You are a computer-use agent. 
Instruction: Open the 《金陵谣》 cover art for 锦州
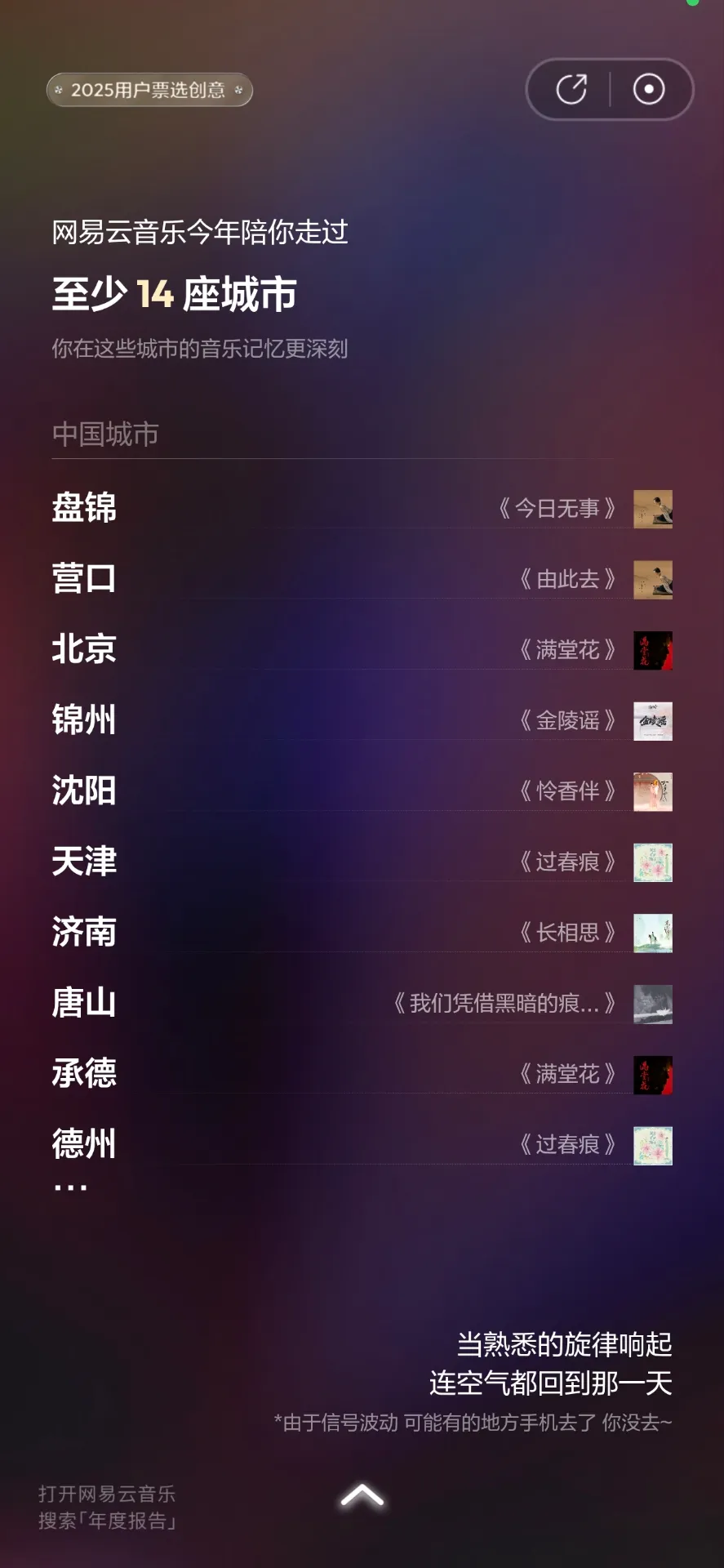(x=652, y=720)
